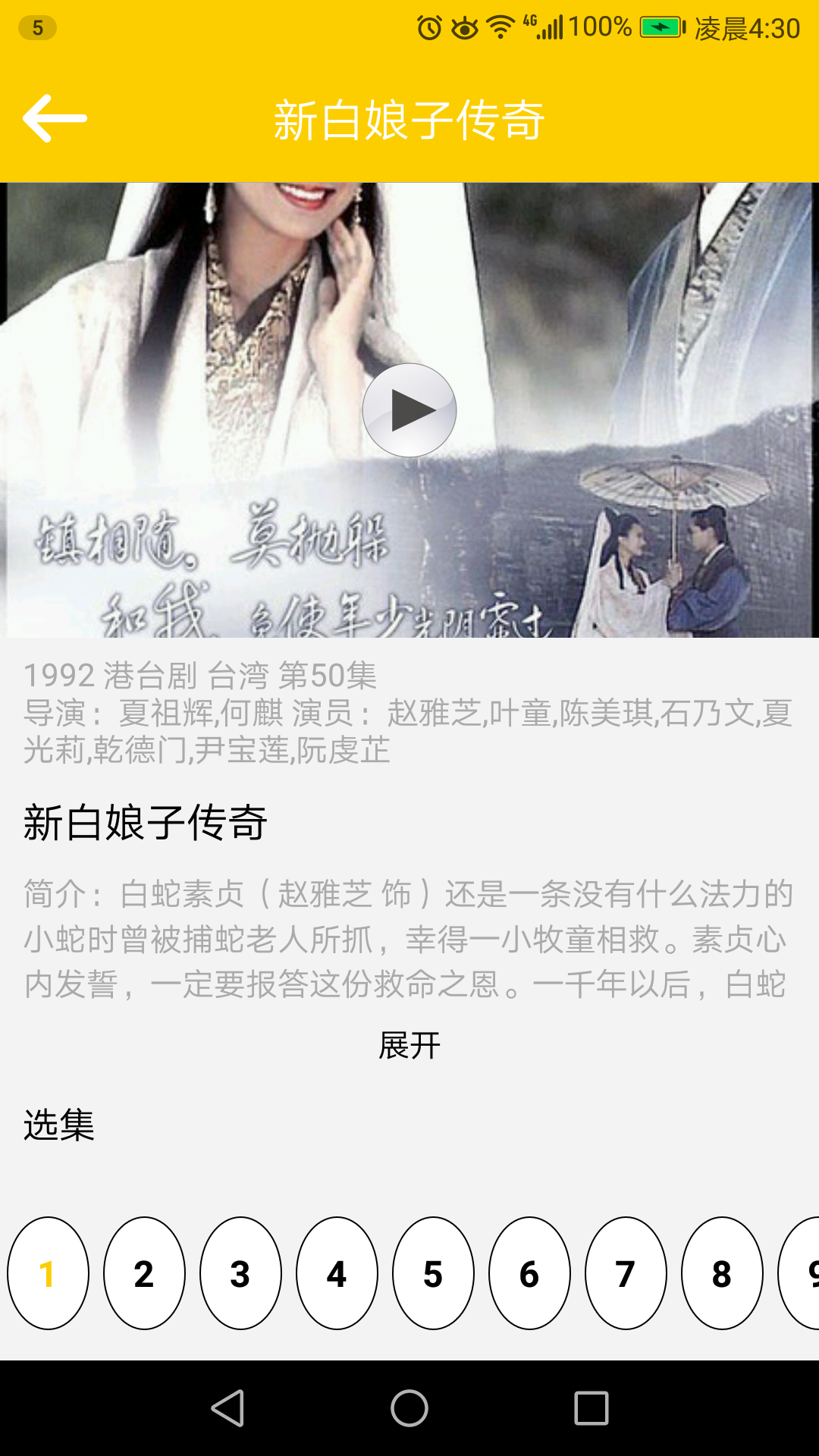Pick episode 5

tap(433, 1273)
